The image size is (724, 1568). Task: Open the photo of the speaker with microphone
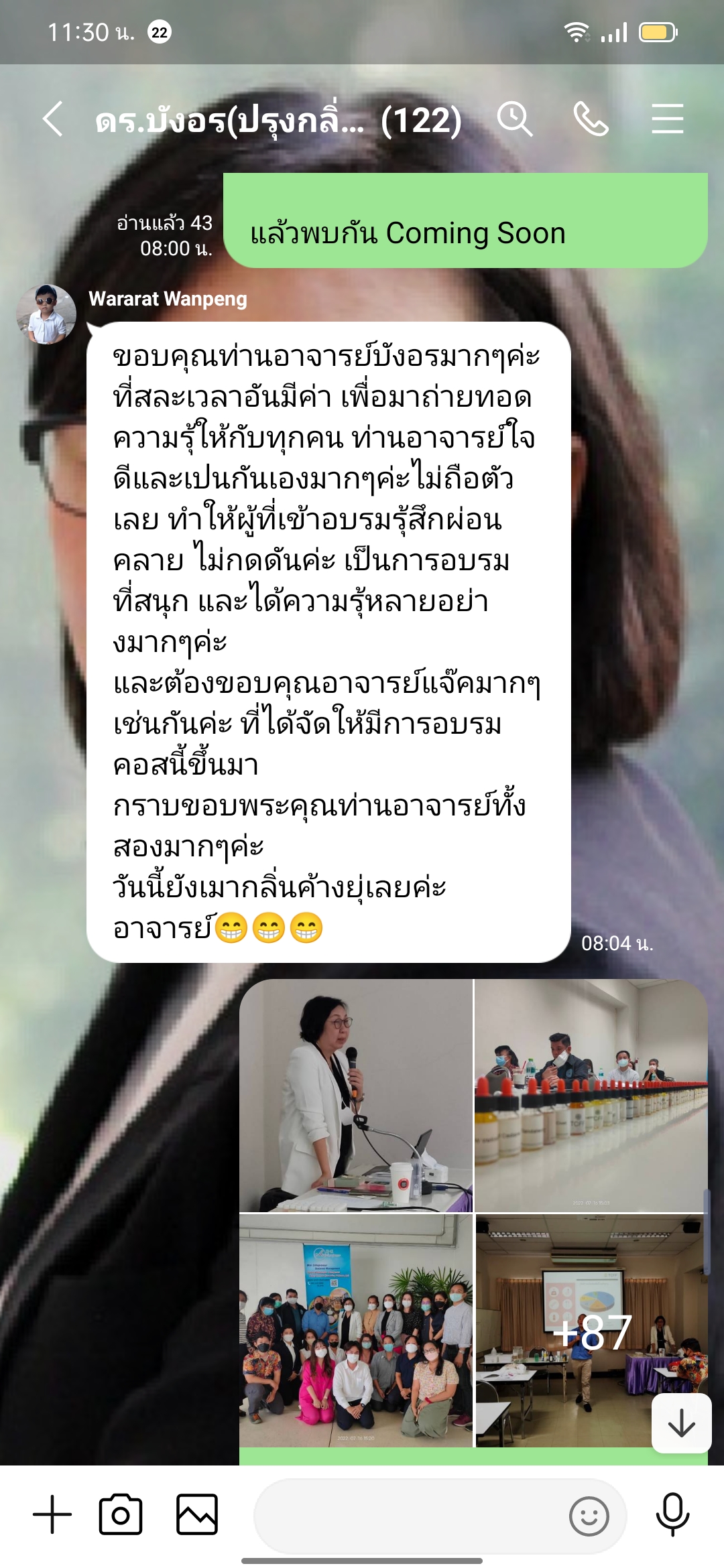click(x=356, y=1095)
